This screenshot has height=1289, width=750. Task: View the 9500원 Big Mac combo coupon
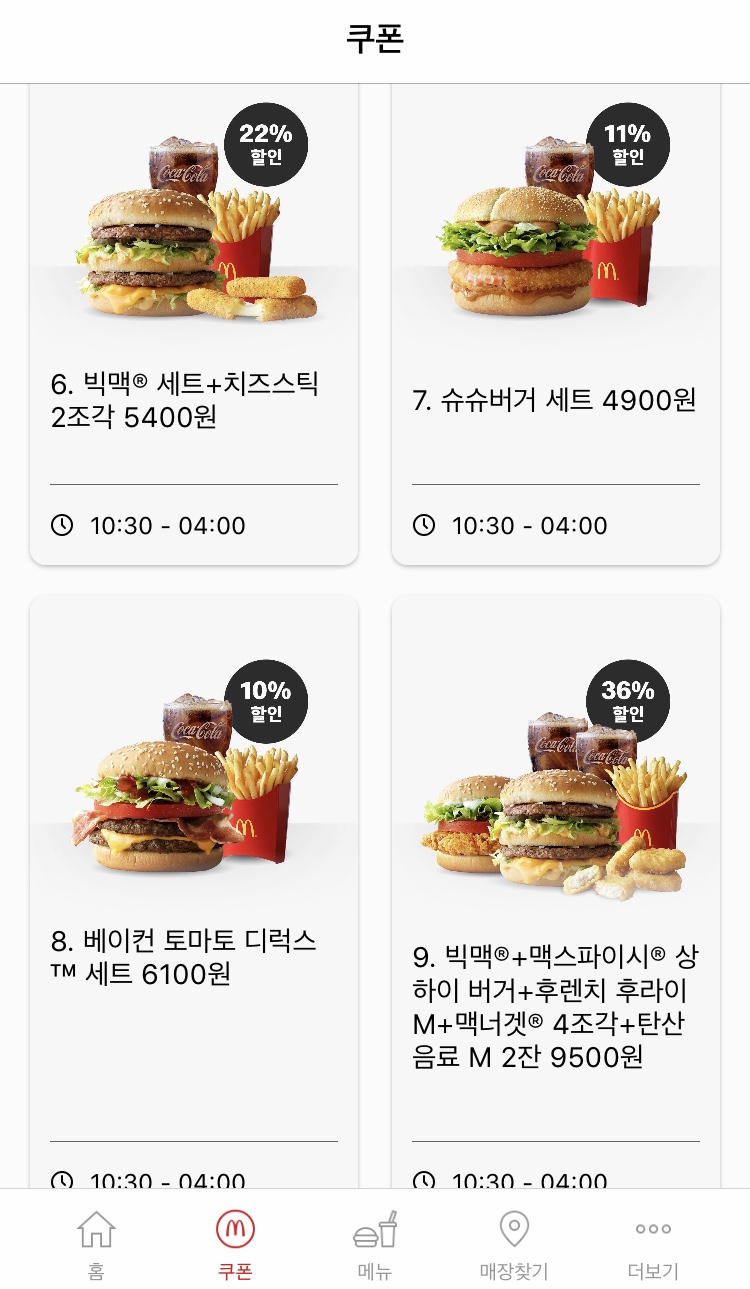pos(556,892)
